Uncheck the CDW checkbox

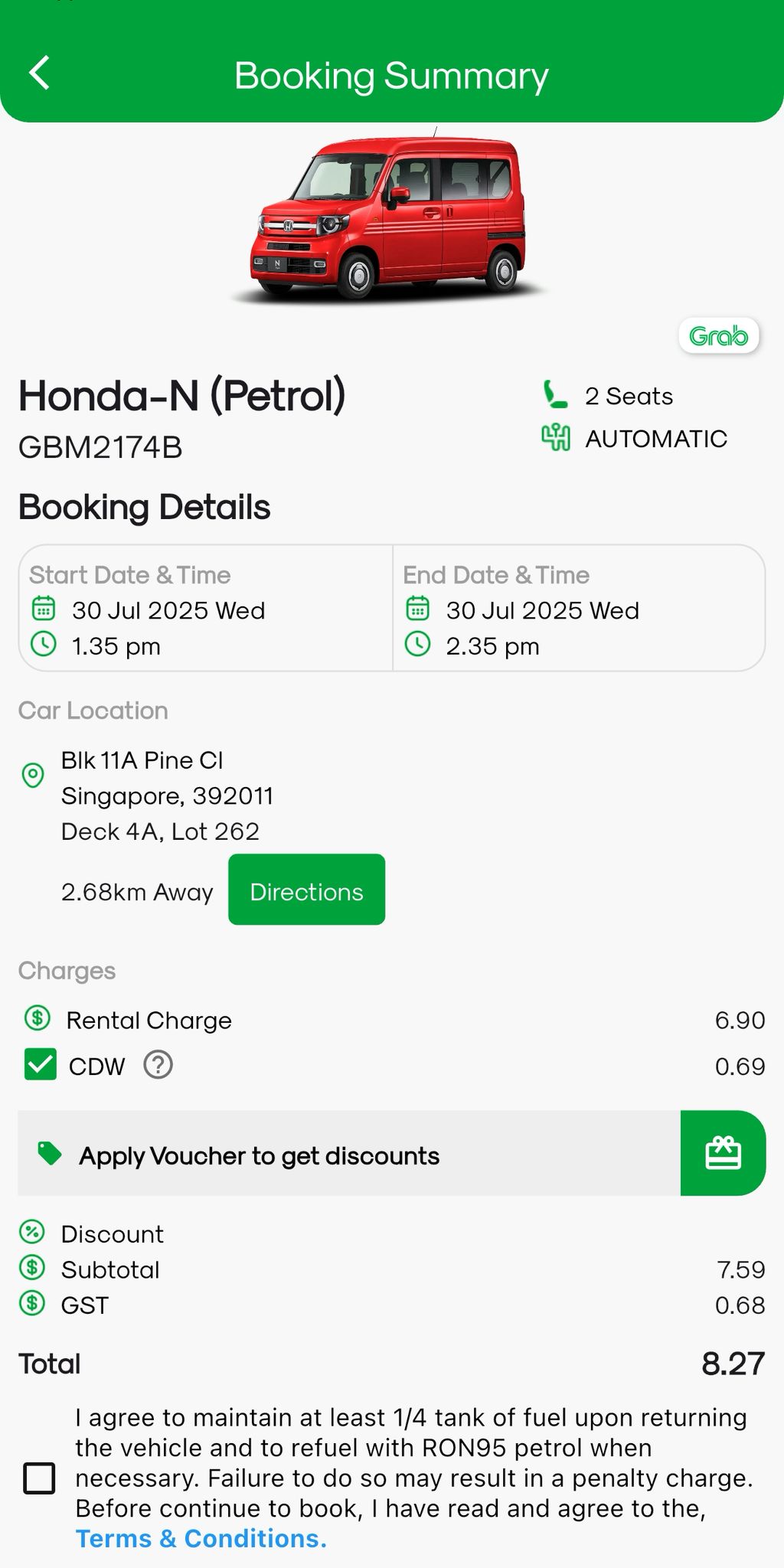click(x=41, y=1064)
